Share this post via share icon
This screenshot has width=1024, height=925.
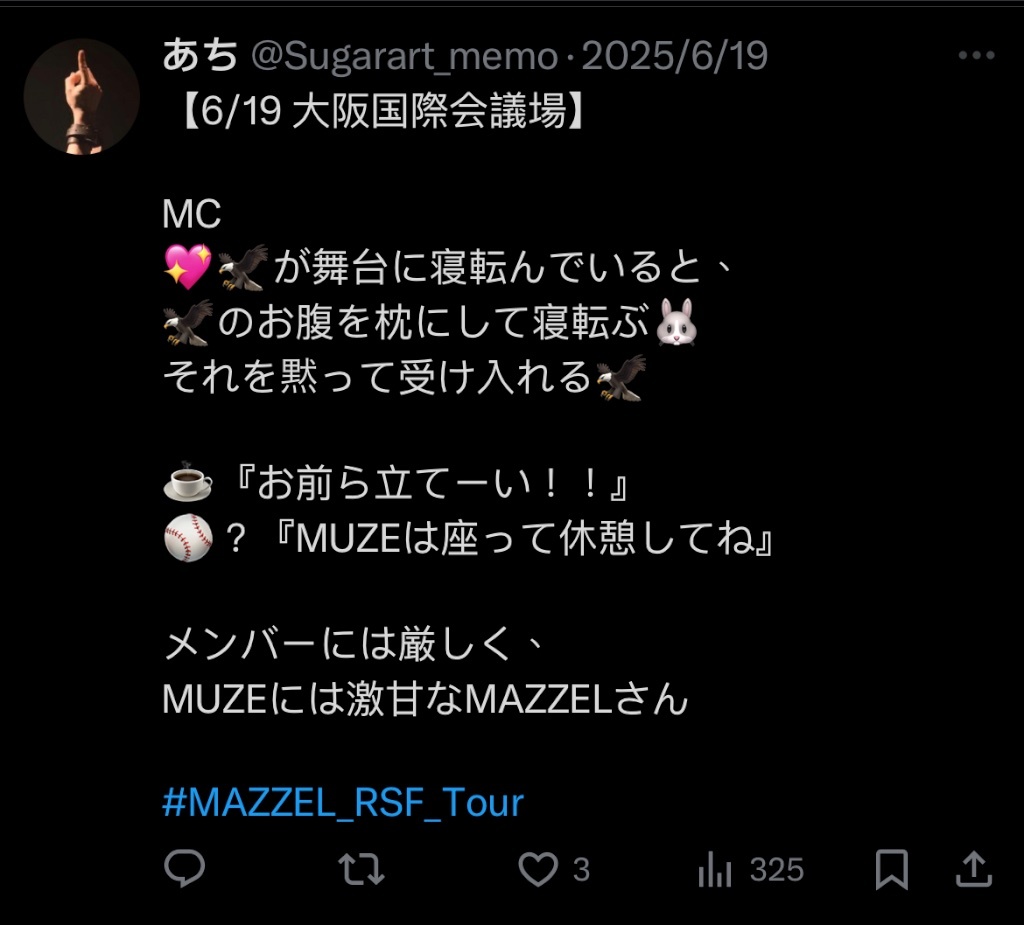coord(973,869)
